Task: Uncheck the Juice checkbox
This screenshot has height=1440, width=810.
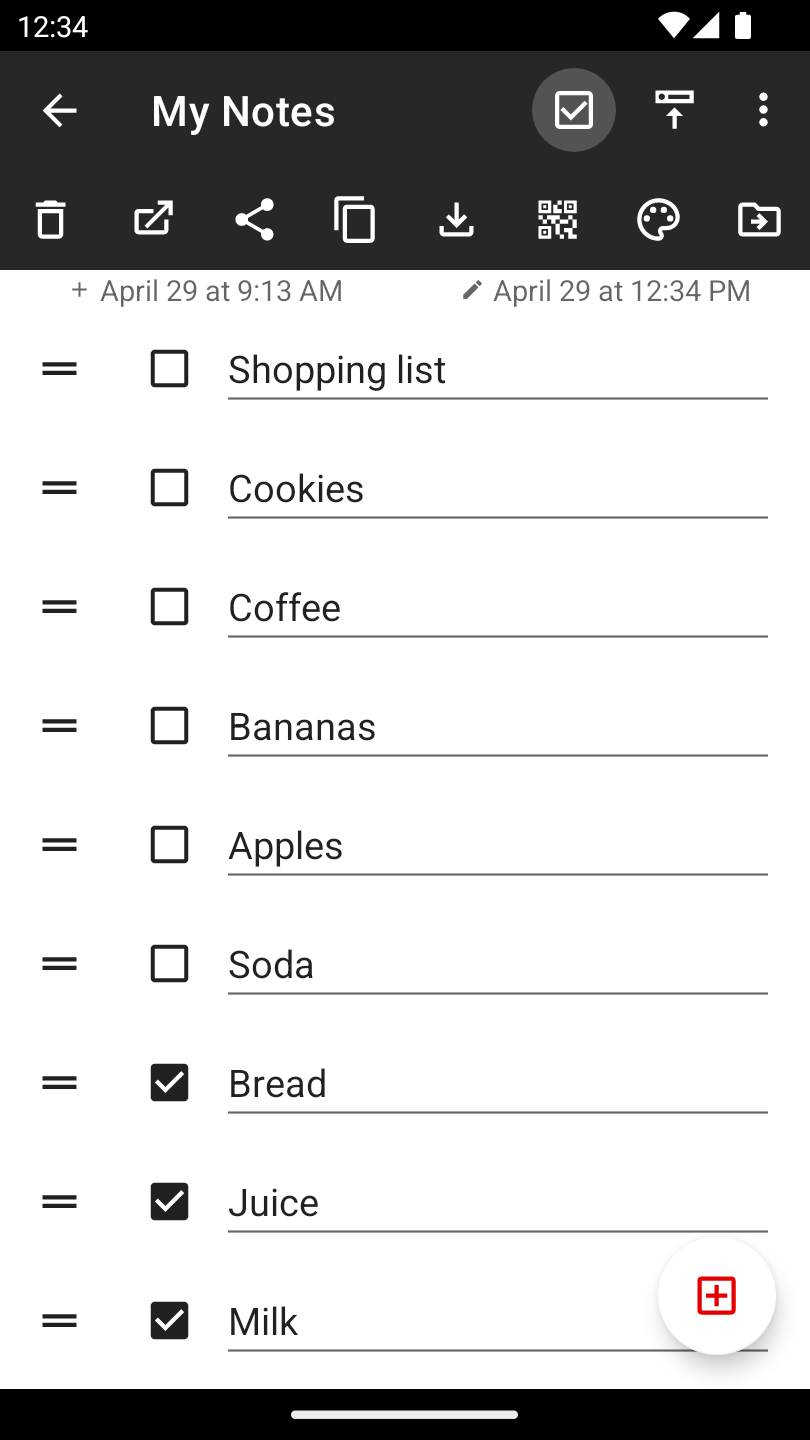Action: click(x=169, y=1202)
